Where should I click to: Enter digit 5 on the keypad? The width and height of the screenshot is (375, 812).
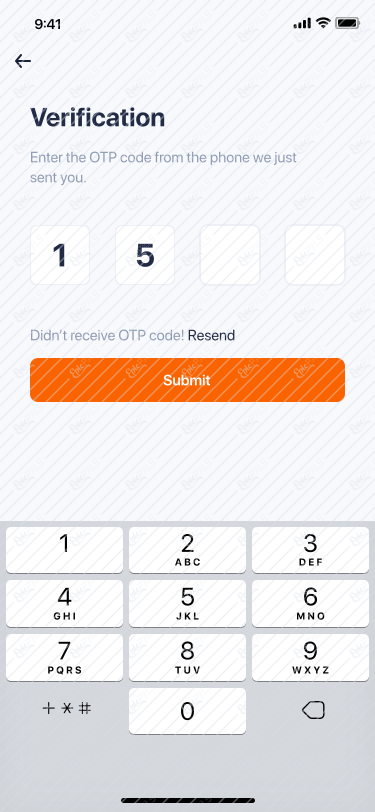click(x=188, y=604)
